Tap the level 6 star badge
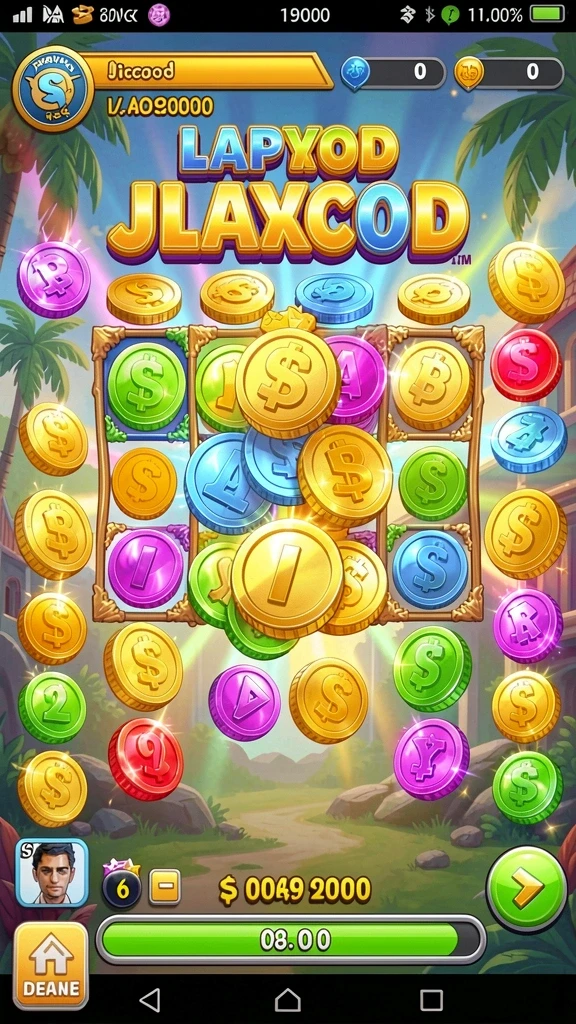The width and height of the screenshot is (576, 1024). pos(121,884)
